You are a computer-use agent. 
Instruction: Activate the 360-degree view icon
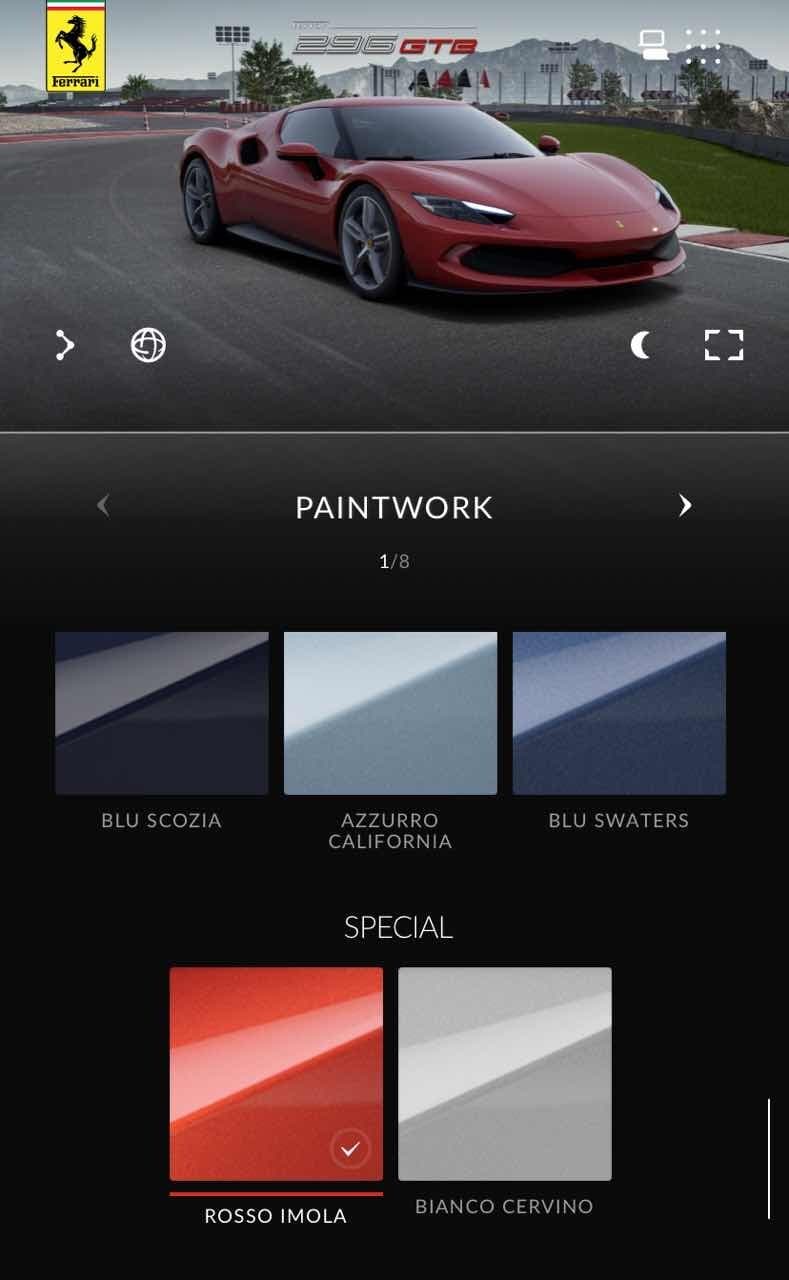point(148,344)
